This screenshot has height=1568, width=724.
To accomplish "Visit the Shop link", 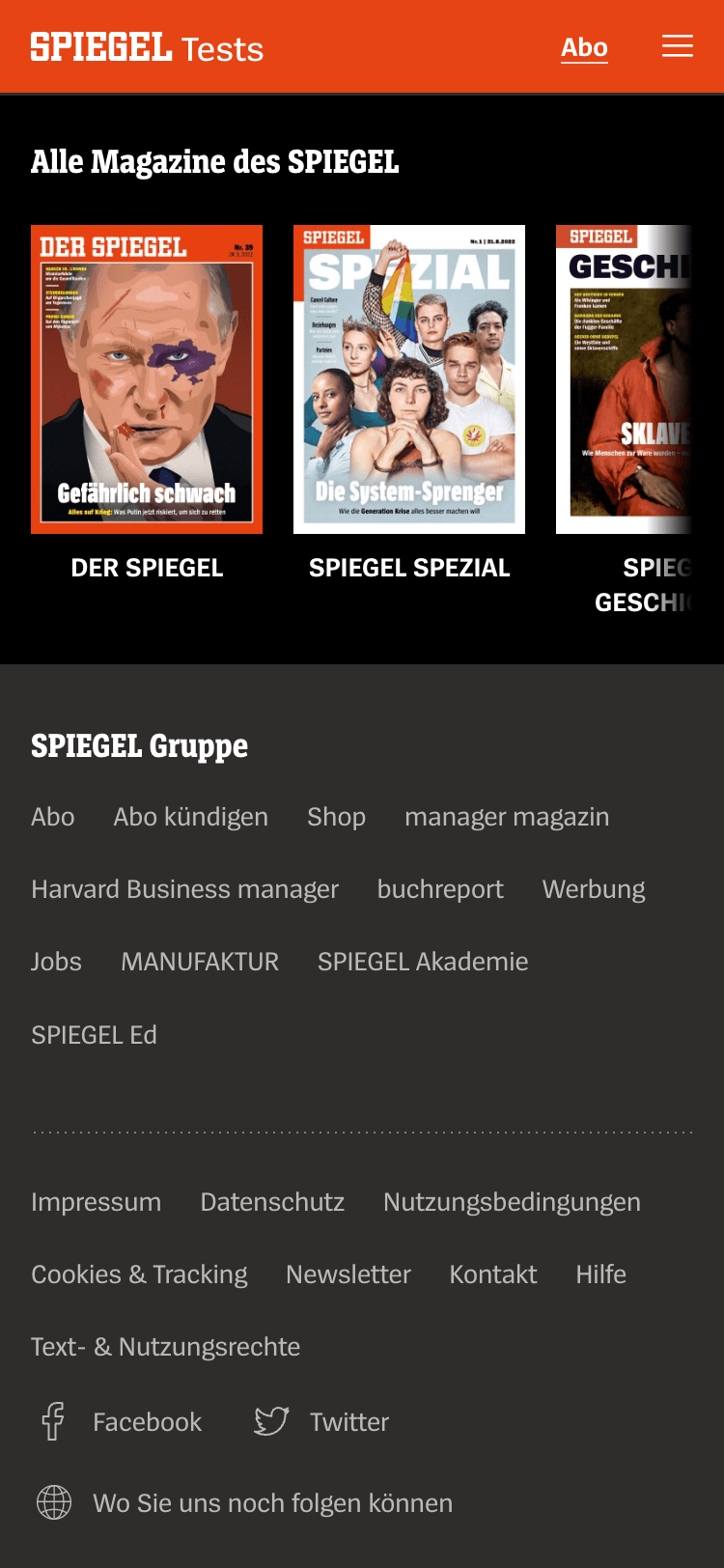I will click(336, 817).
